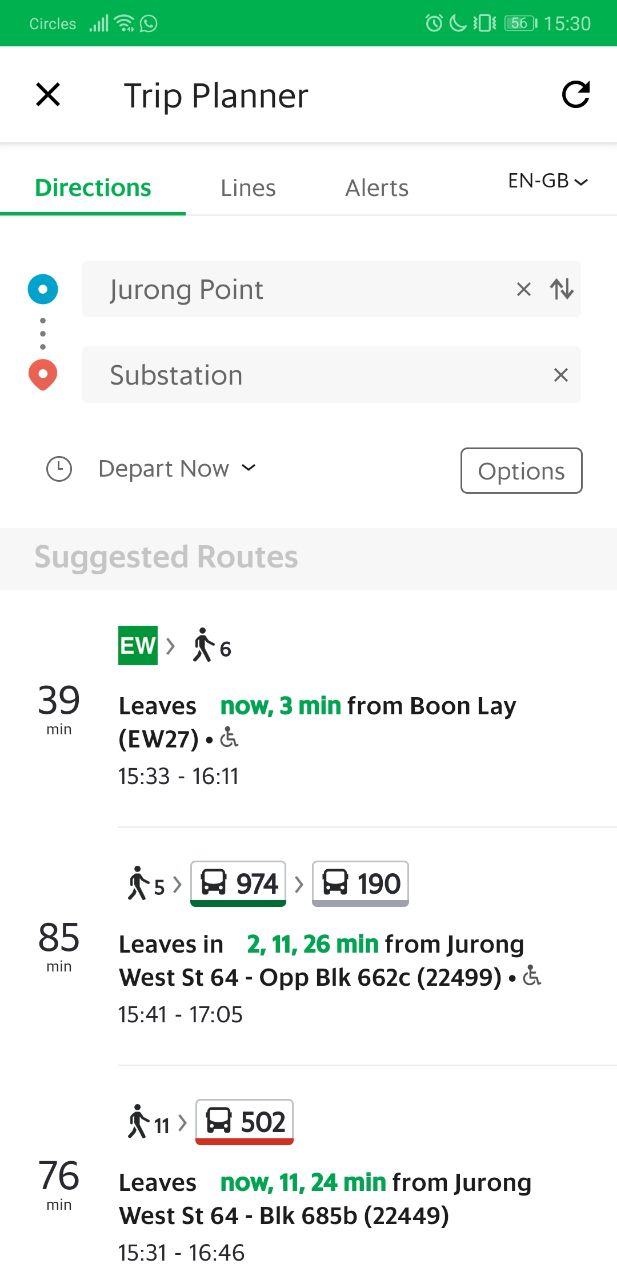Open the 39 min EW route from Boon Lay
This screenshot has width=617, height=1280.
[308, 708]
